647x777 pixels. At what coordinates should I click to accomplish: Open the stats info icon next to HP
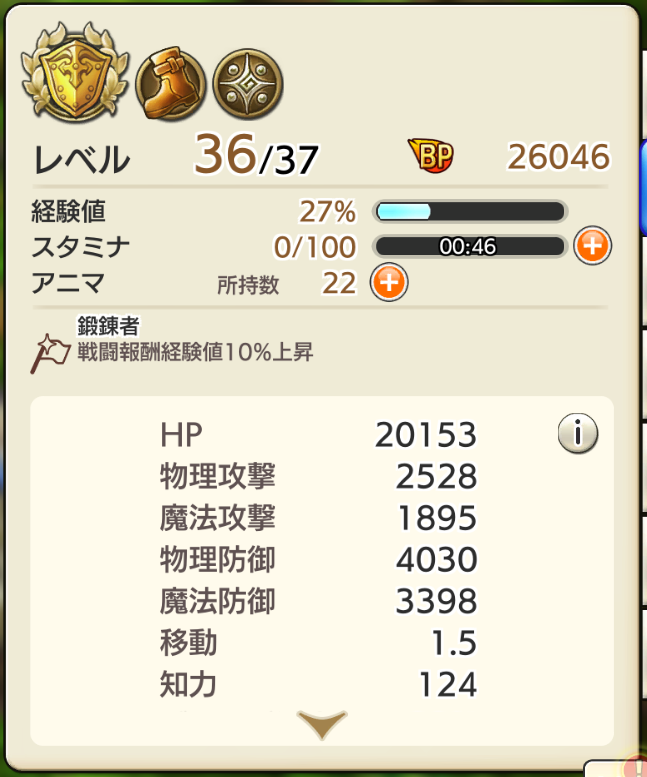(577, 434)
